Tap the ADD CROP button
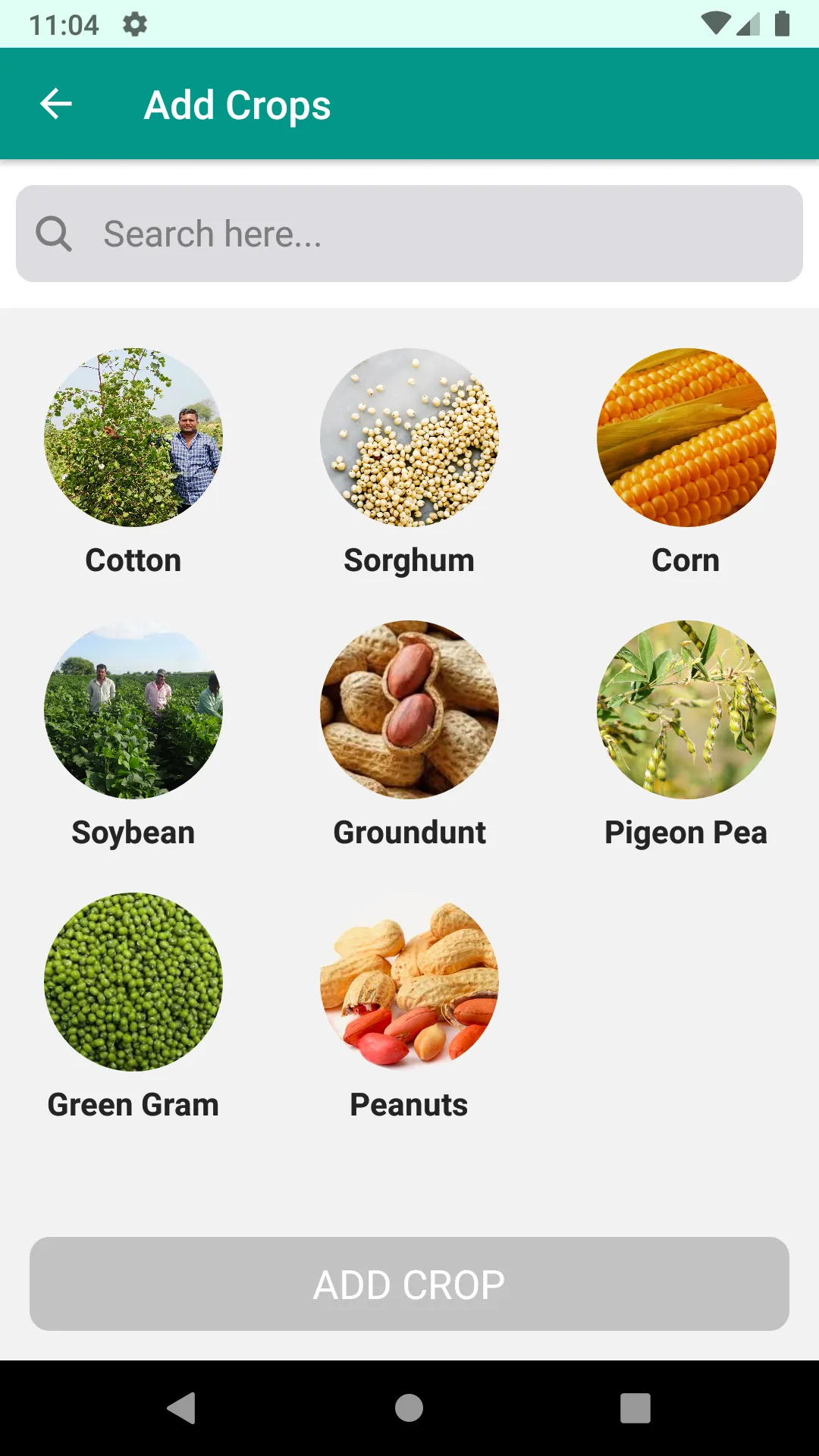Viewport: 819px width, 1456px height. 409,1284
